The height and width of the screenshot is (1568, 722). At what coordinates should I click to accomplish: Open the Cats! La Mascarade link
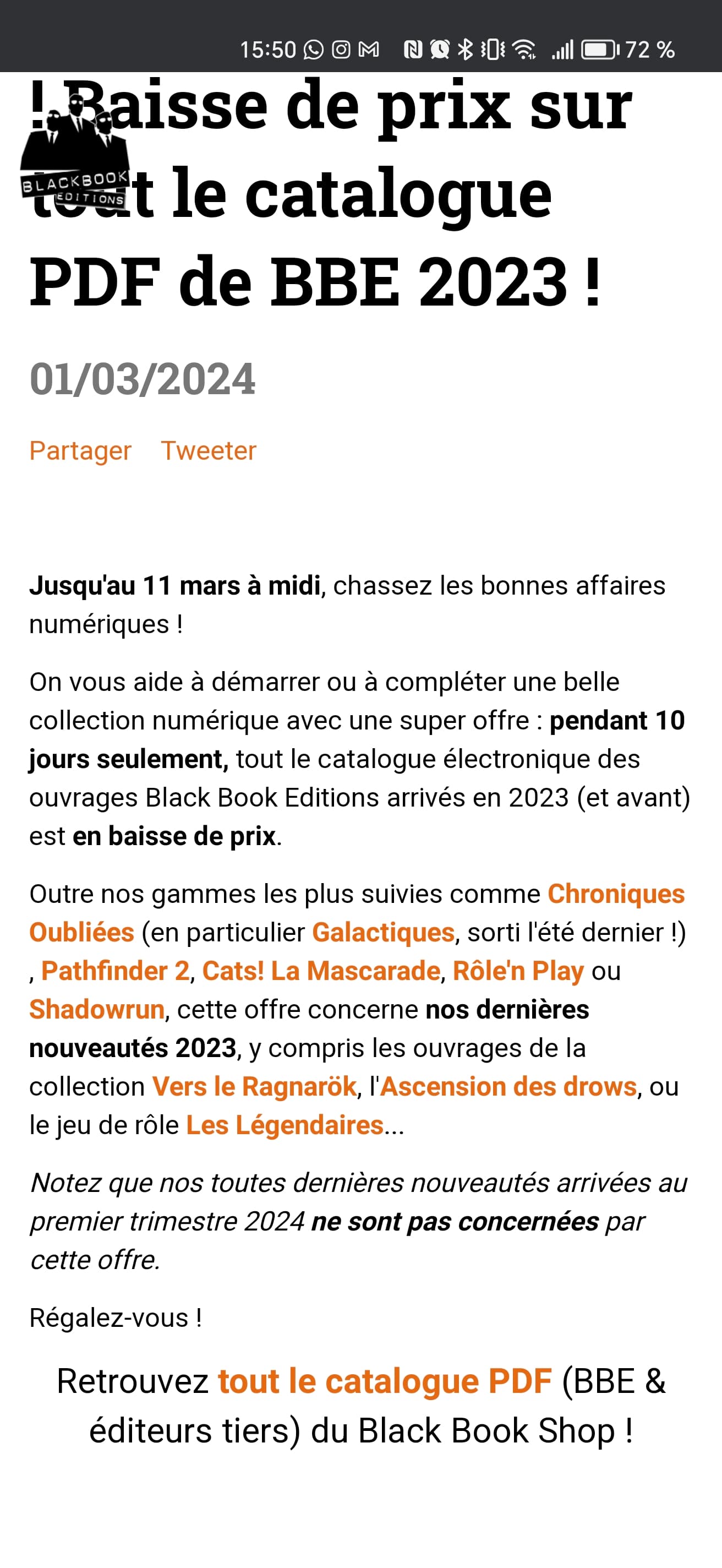(320, 971)
